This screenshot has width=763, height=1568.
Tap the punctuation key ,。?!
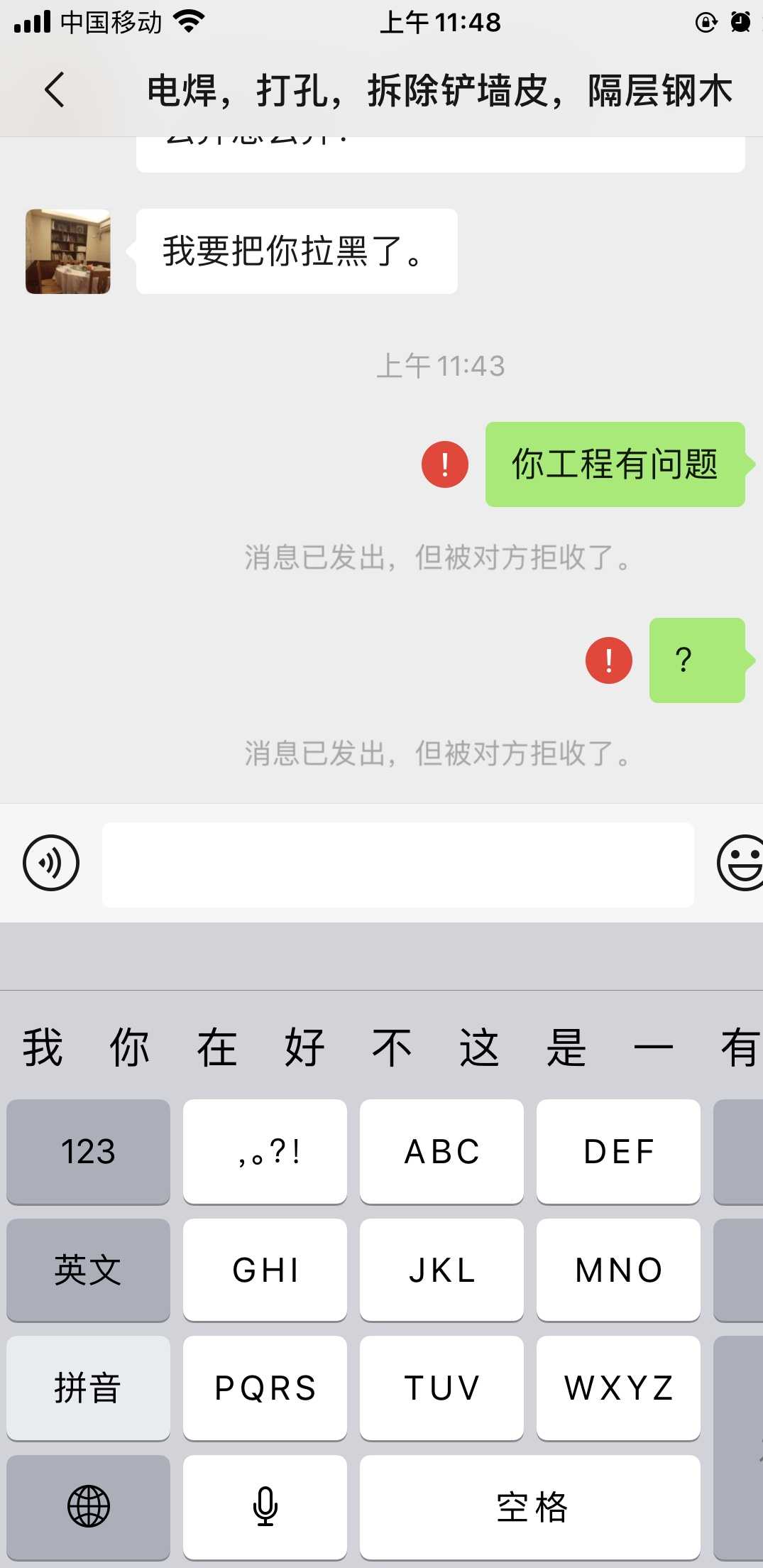(265, 1151)
